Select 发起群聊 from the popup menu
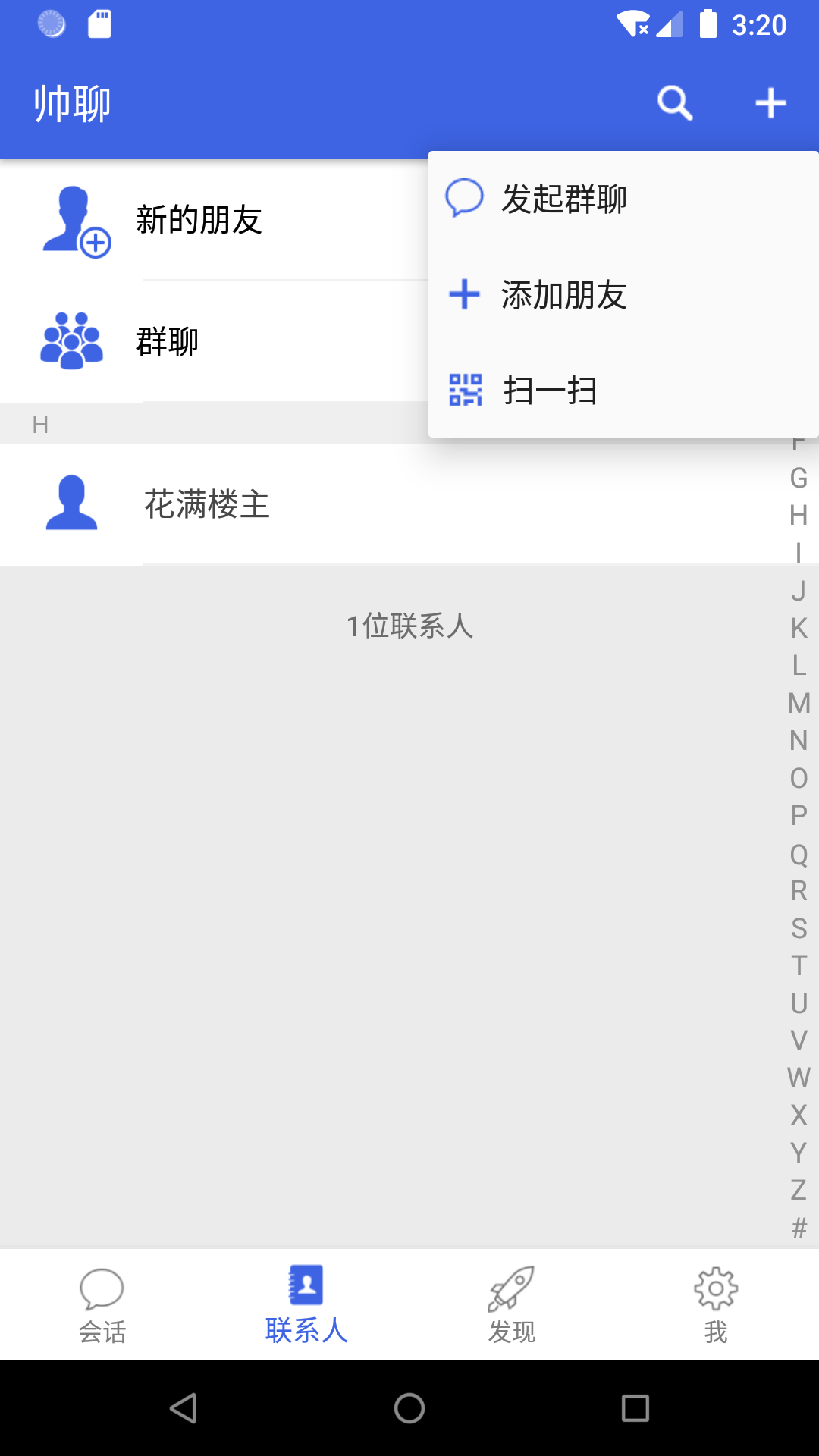The image size is (819, 1456). [x=564, y=199]
